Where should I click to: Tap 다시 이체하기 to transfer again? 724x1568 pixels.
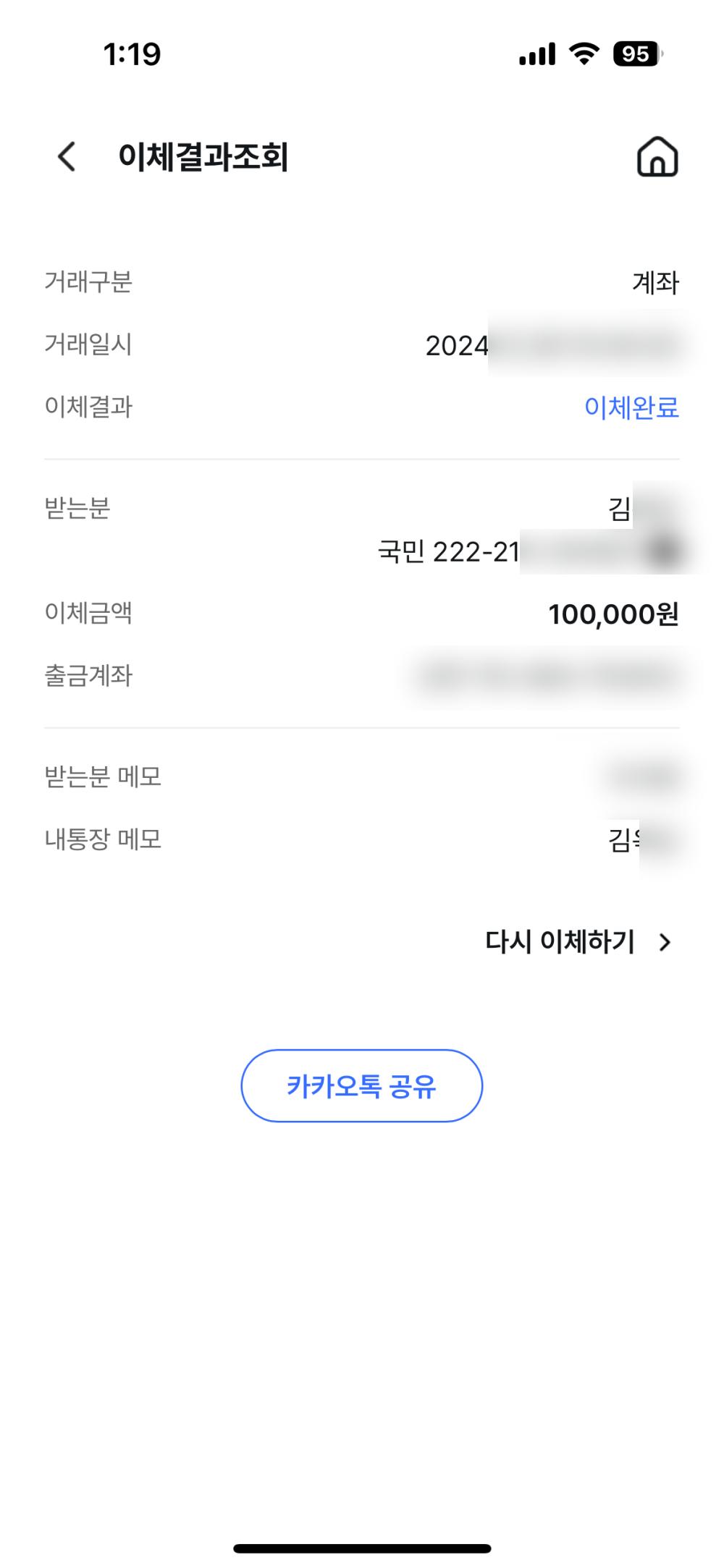tap(578, 942)
